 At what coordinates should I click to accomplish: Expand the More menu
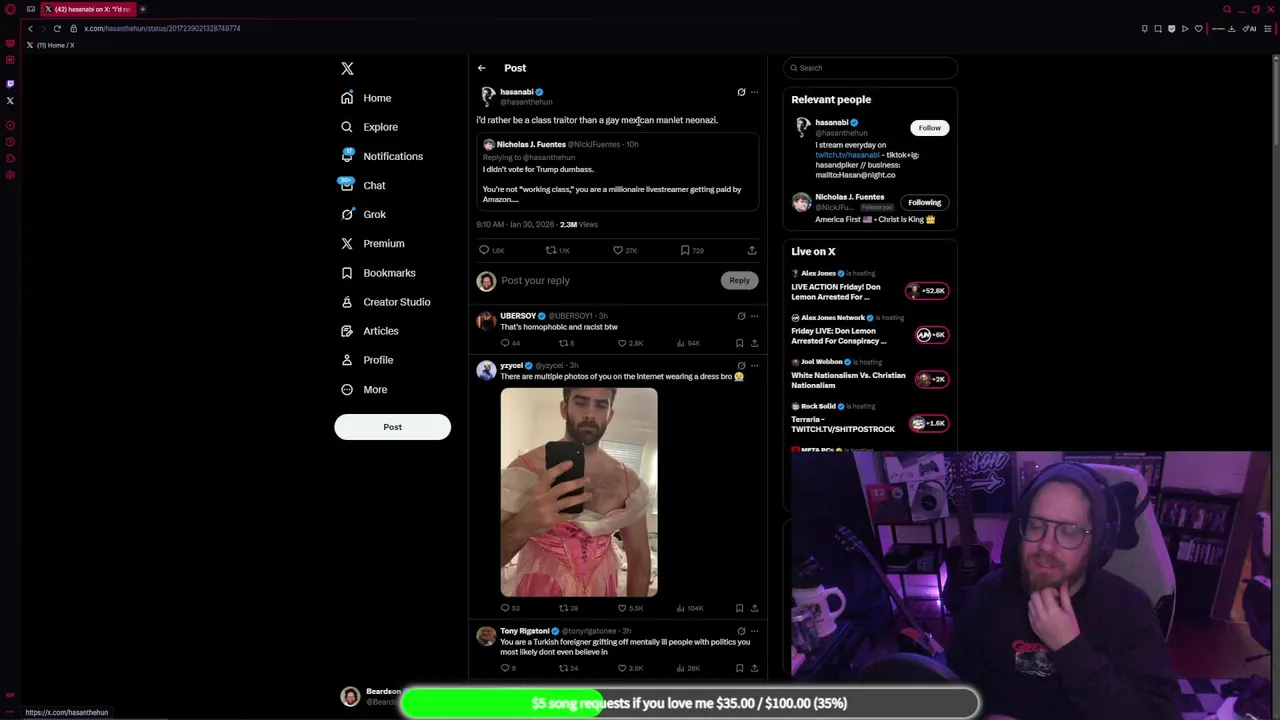(375, 389)
